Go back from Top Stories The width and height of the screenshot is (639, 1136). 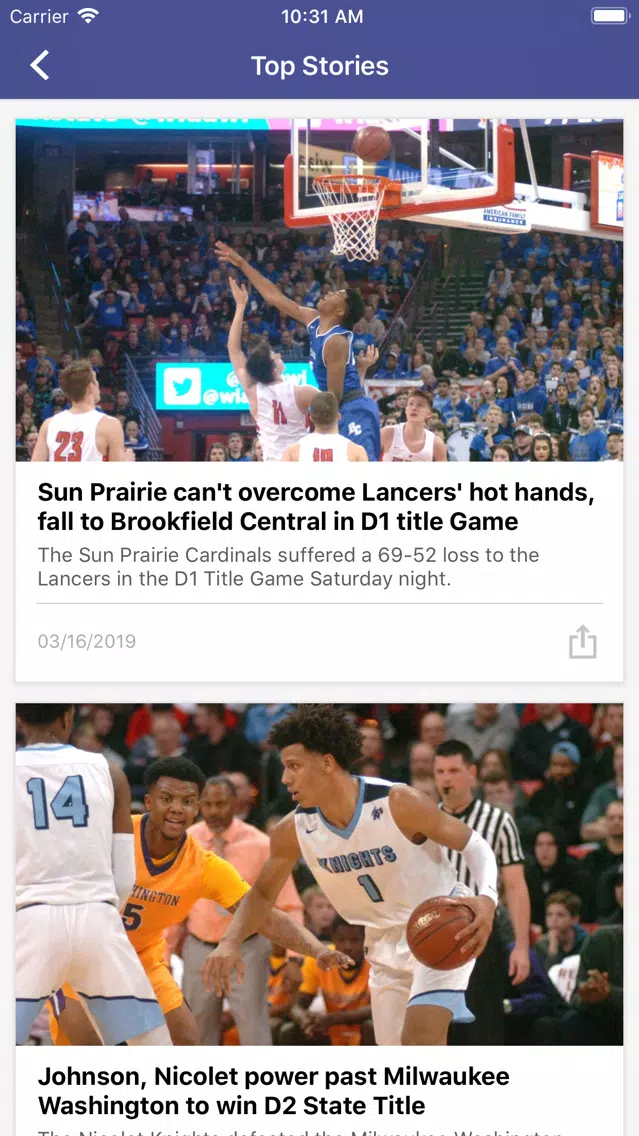coord(40,65)
